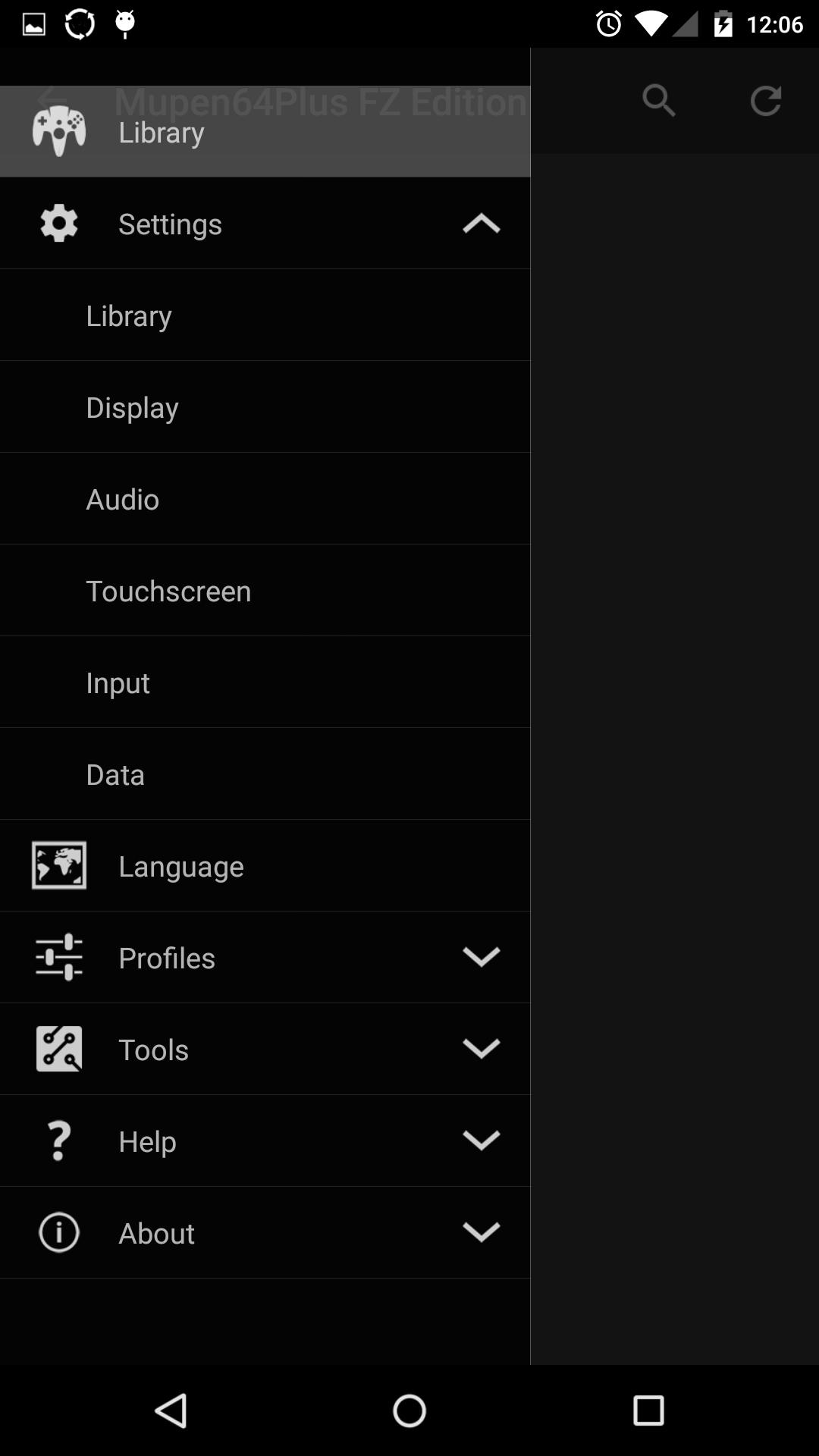Open Data settings
Image resolution: width=819 pixels, height=1456 pixels.
[x=265, y=774]
